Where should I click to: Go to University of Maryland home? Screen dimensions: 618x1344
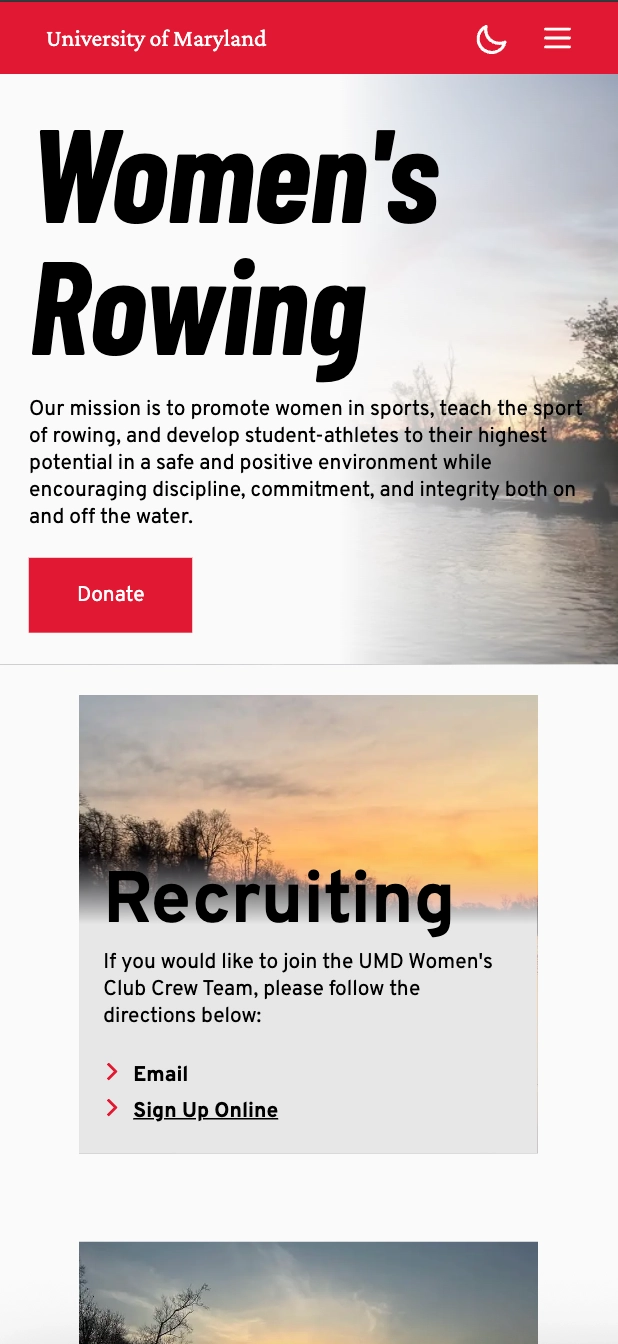[156, 39]
